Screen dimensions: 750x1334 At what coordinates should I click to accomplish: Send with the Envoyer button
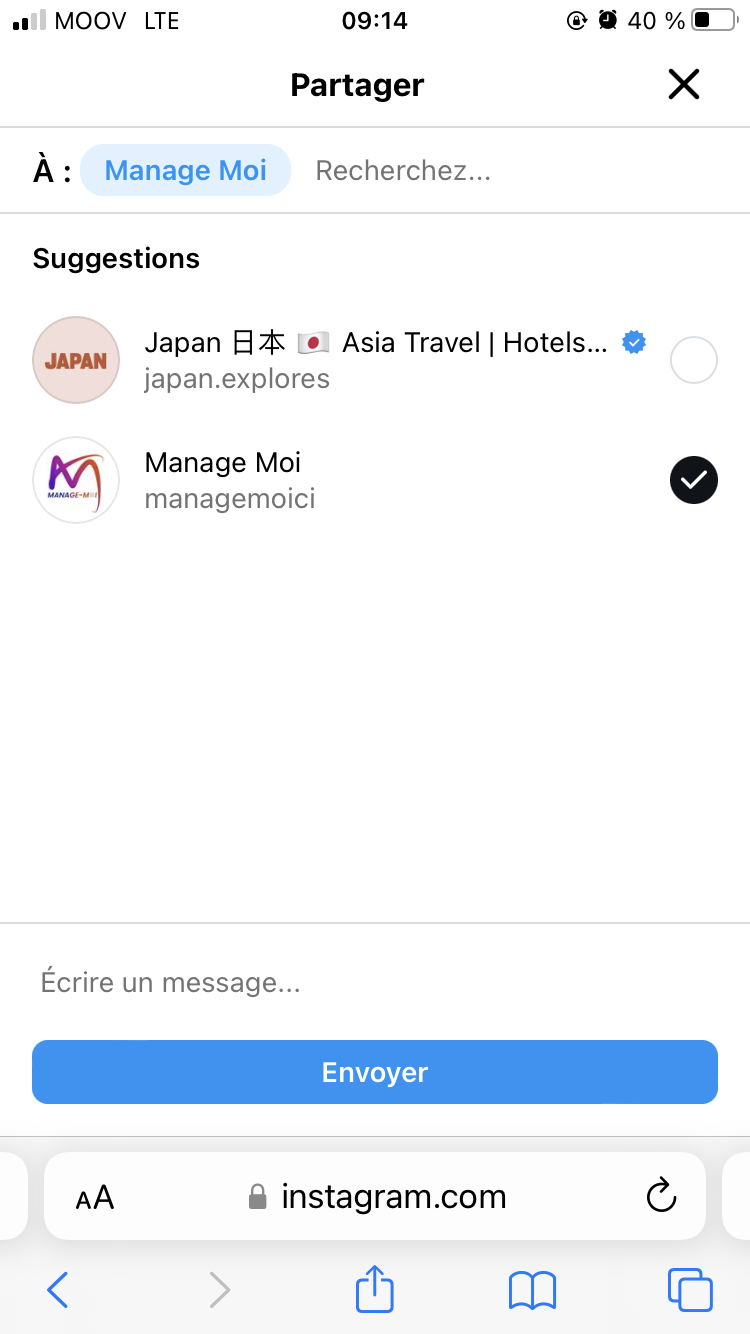375,1072
